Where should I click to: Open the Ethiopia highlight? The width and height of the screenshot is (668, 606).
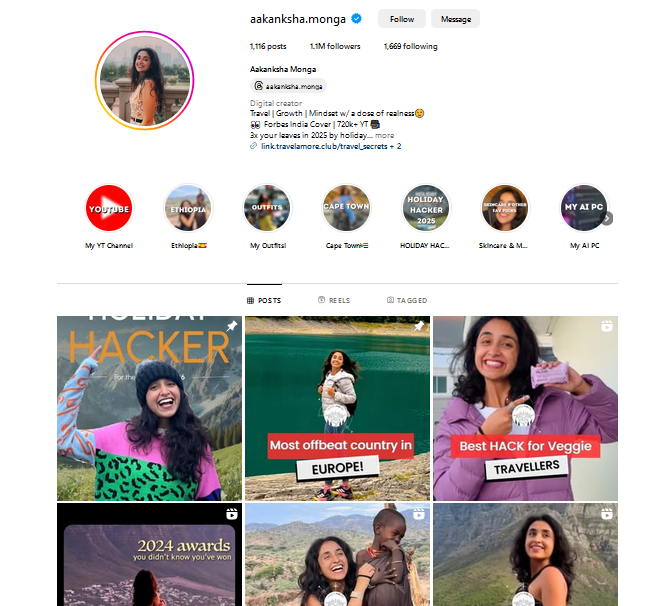pyautogui.click(x=188, y=209)
